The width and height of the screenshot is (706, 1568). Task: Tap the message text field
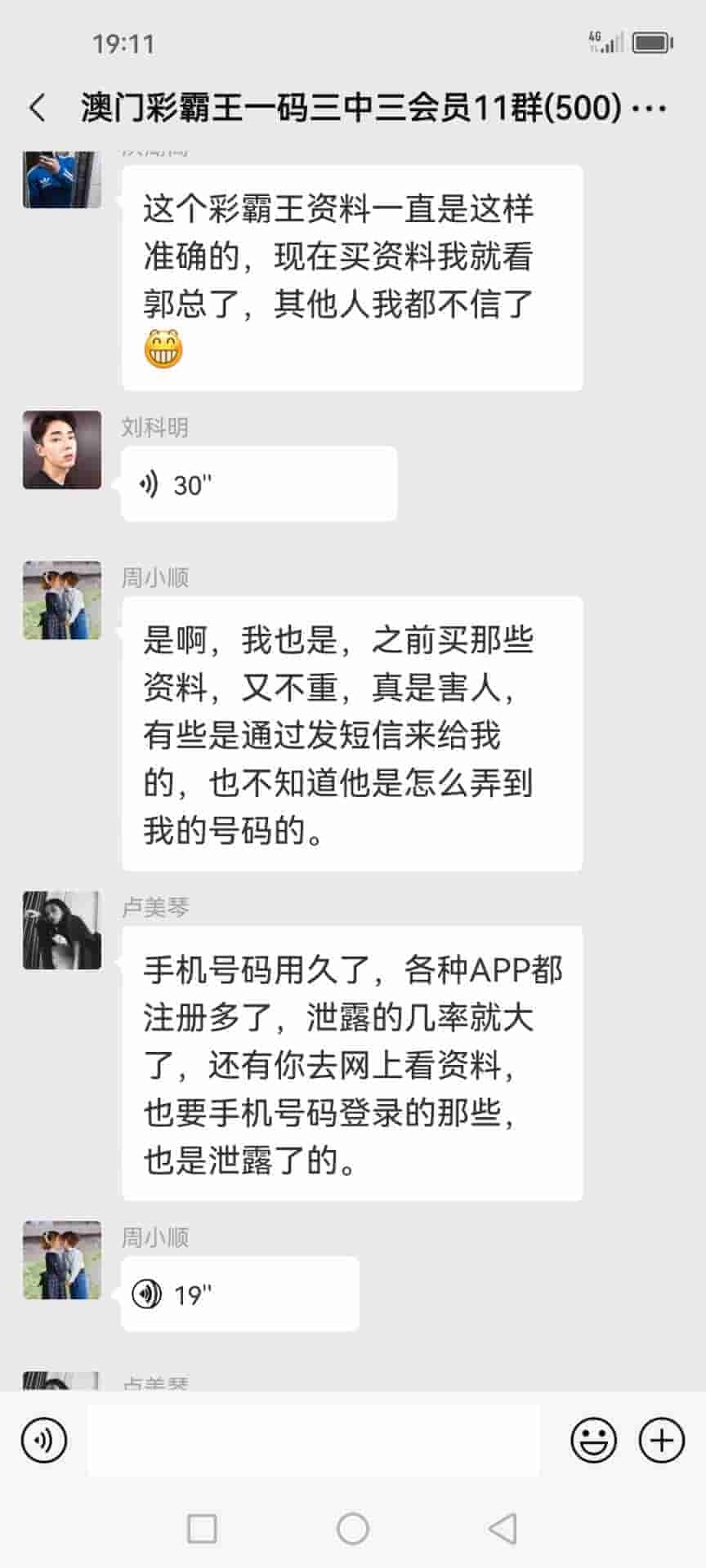click(x=314, y=1440)
